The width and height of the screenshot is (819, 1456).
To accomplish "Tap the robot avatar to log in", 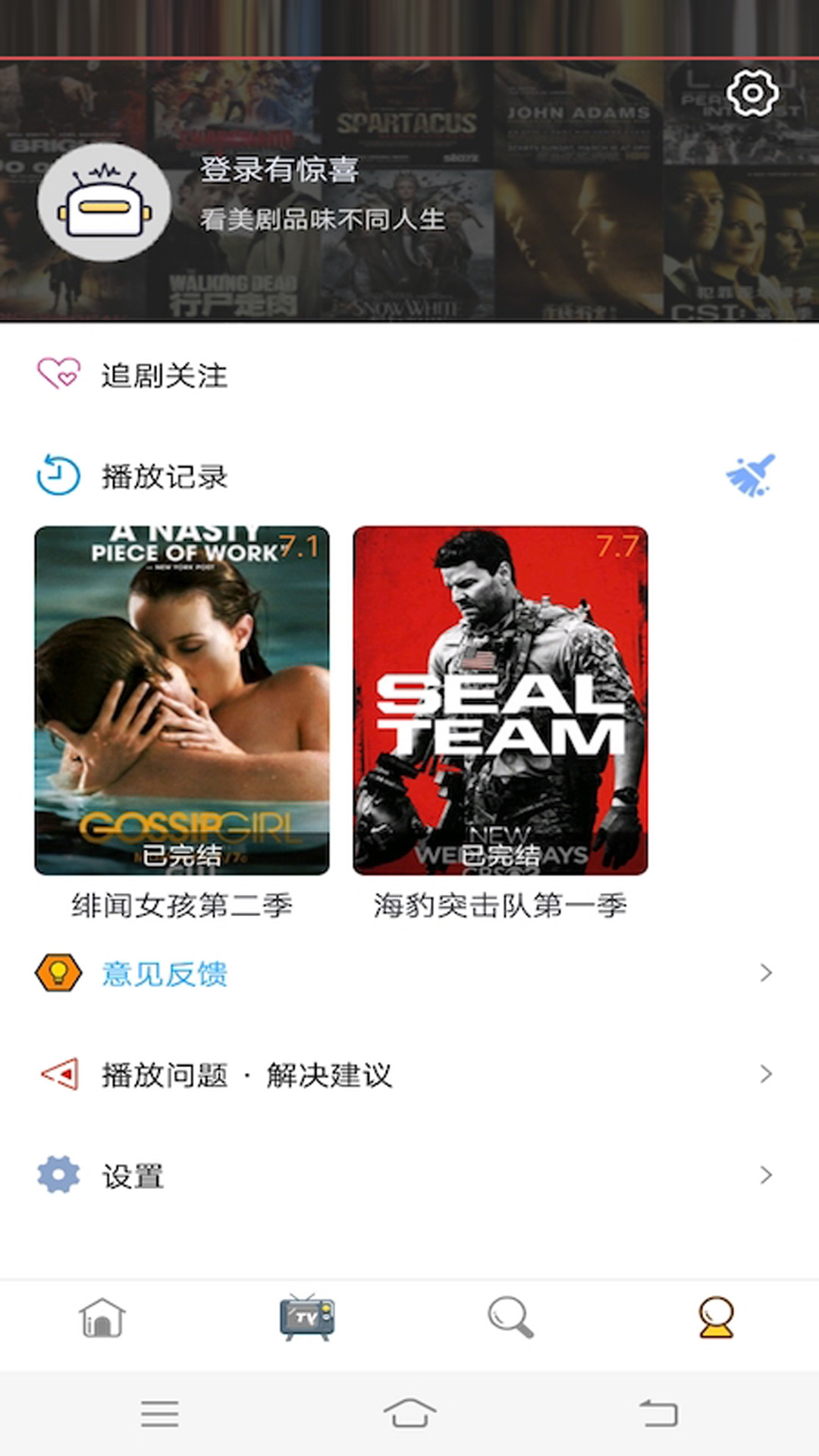I will click(x=104, y=203).
